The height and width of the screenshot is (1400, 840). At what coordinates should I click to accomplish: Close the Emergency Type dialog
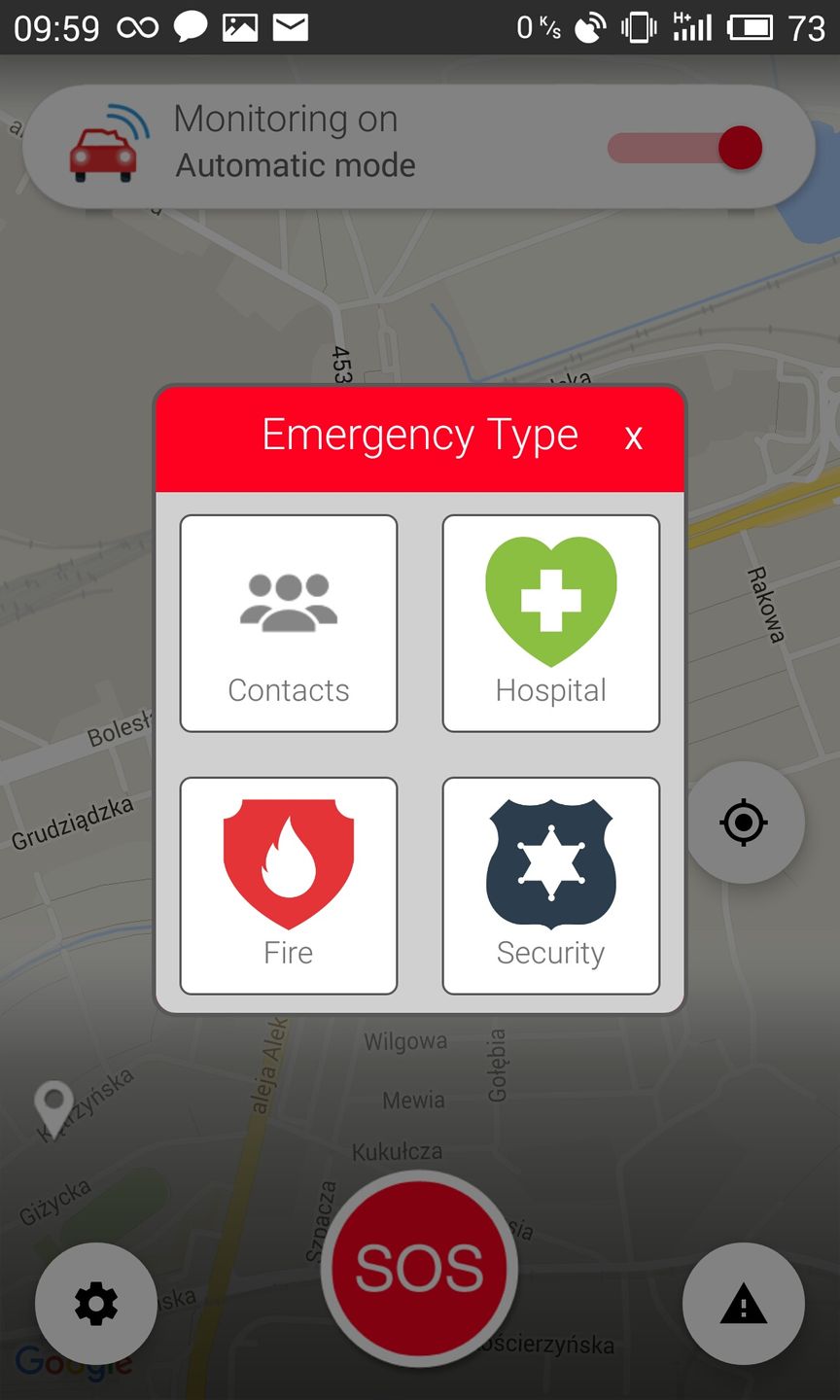coord(633,437)
